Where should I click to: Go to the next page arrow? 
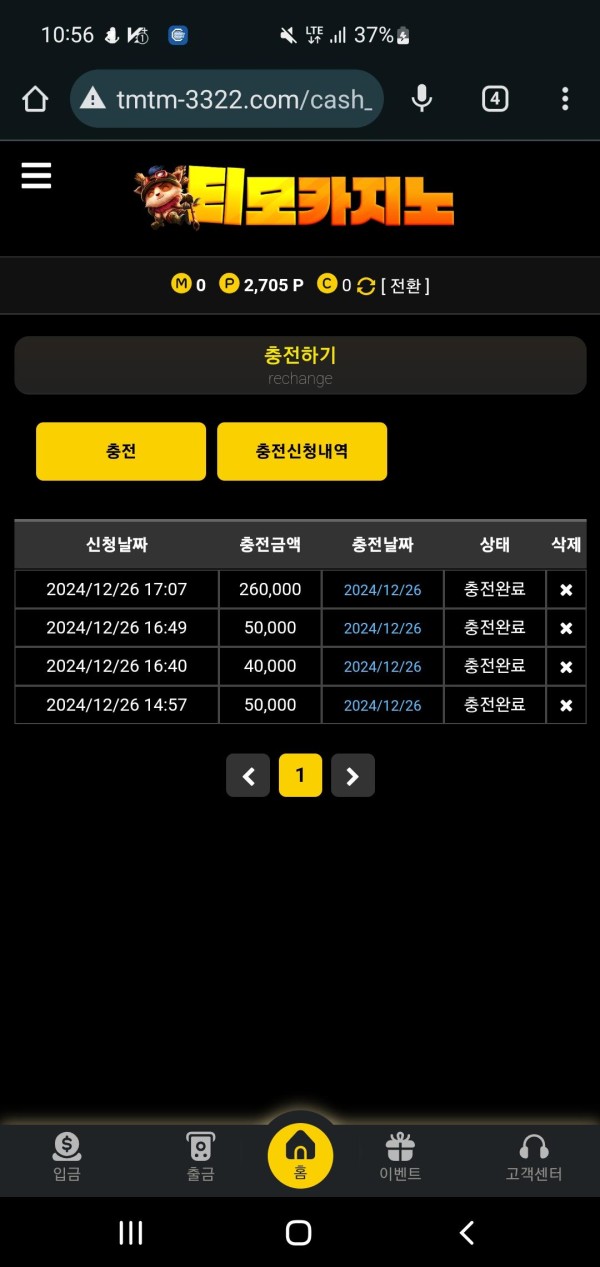point(352,775)
